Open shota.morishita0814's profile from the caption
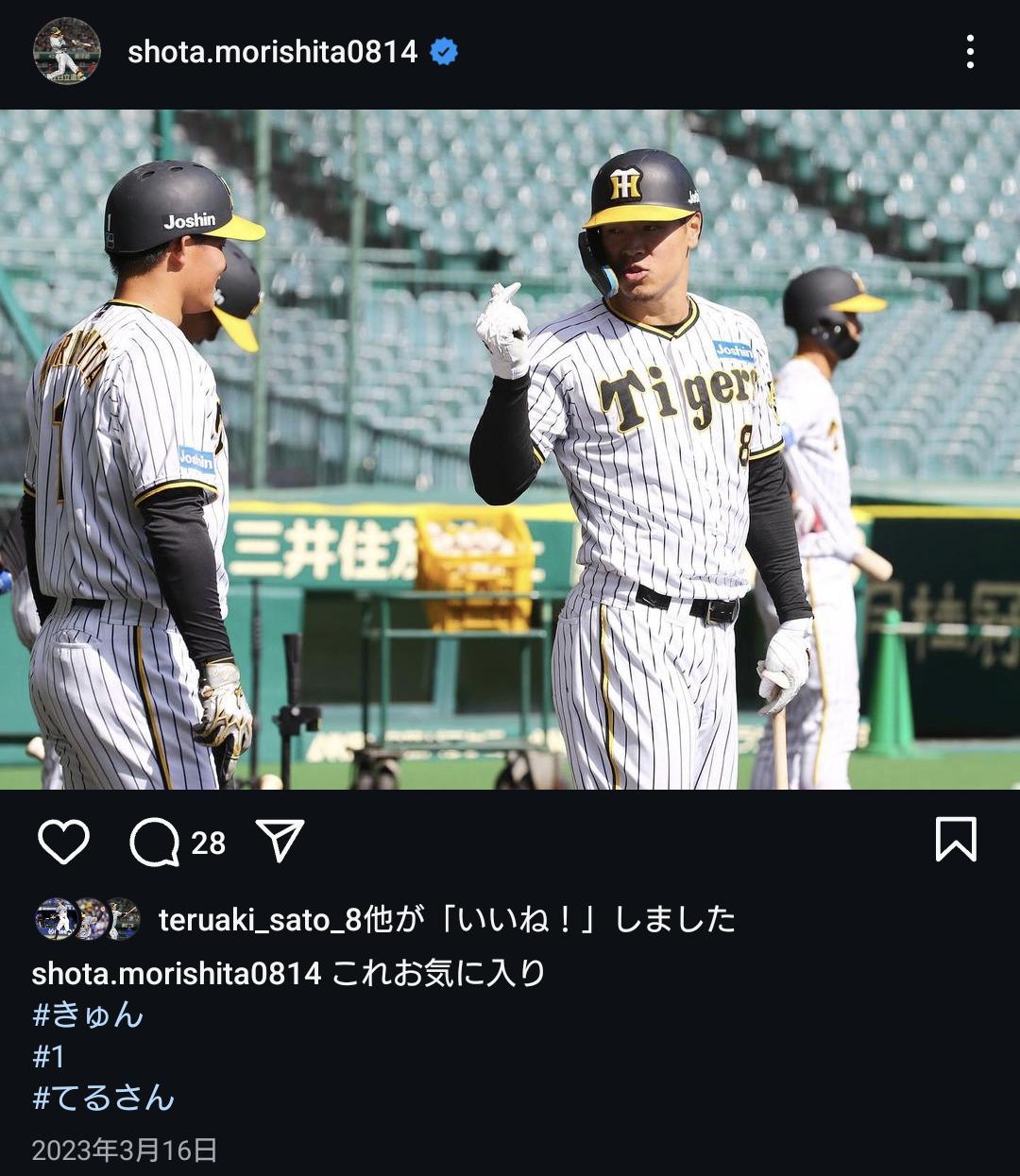This screenshot has height=1176, width=1020. tap(177, 973)
